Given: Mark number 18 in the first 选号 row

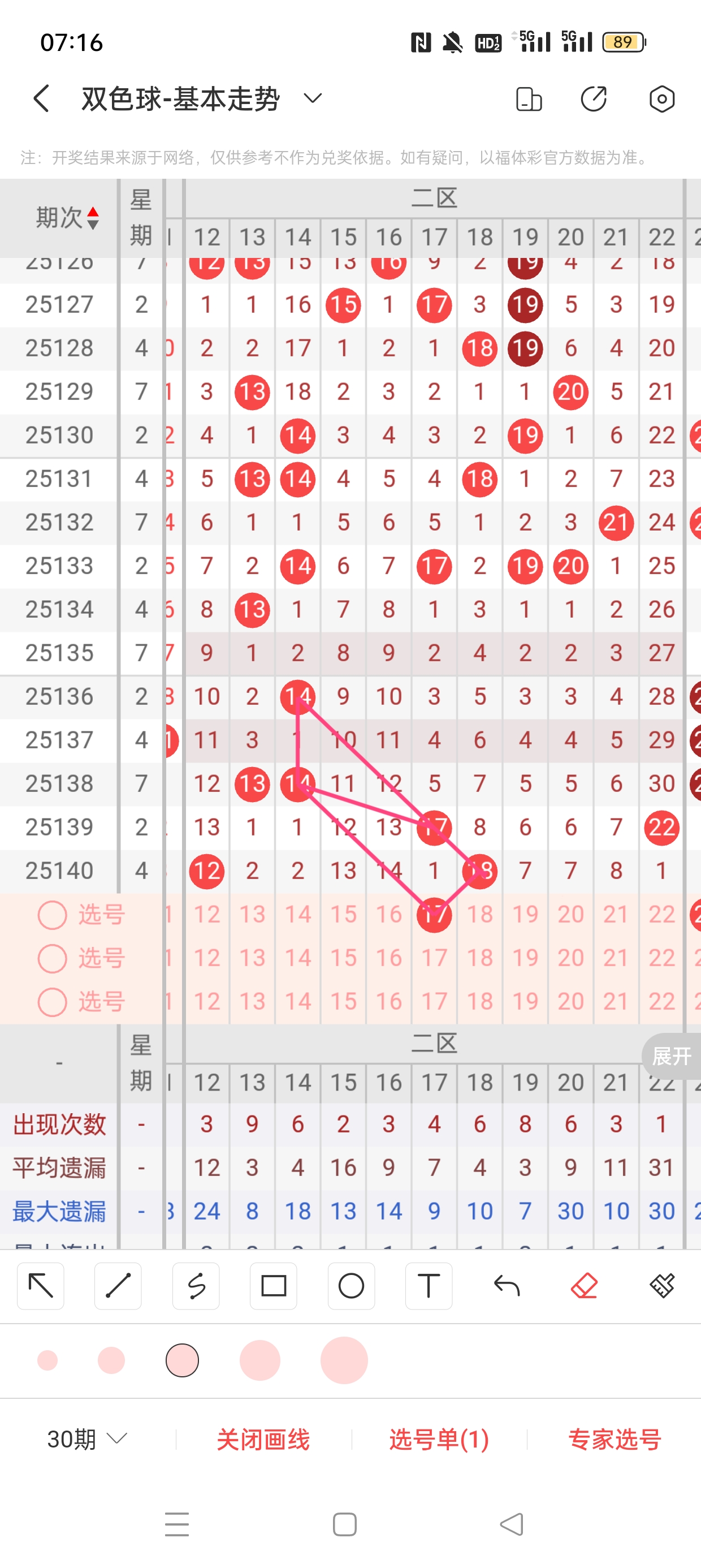Looking at the screenshot, I should coord(480,914).
